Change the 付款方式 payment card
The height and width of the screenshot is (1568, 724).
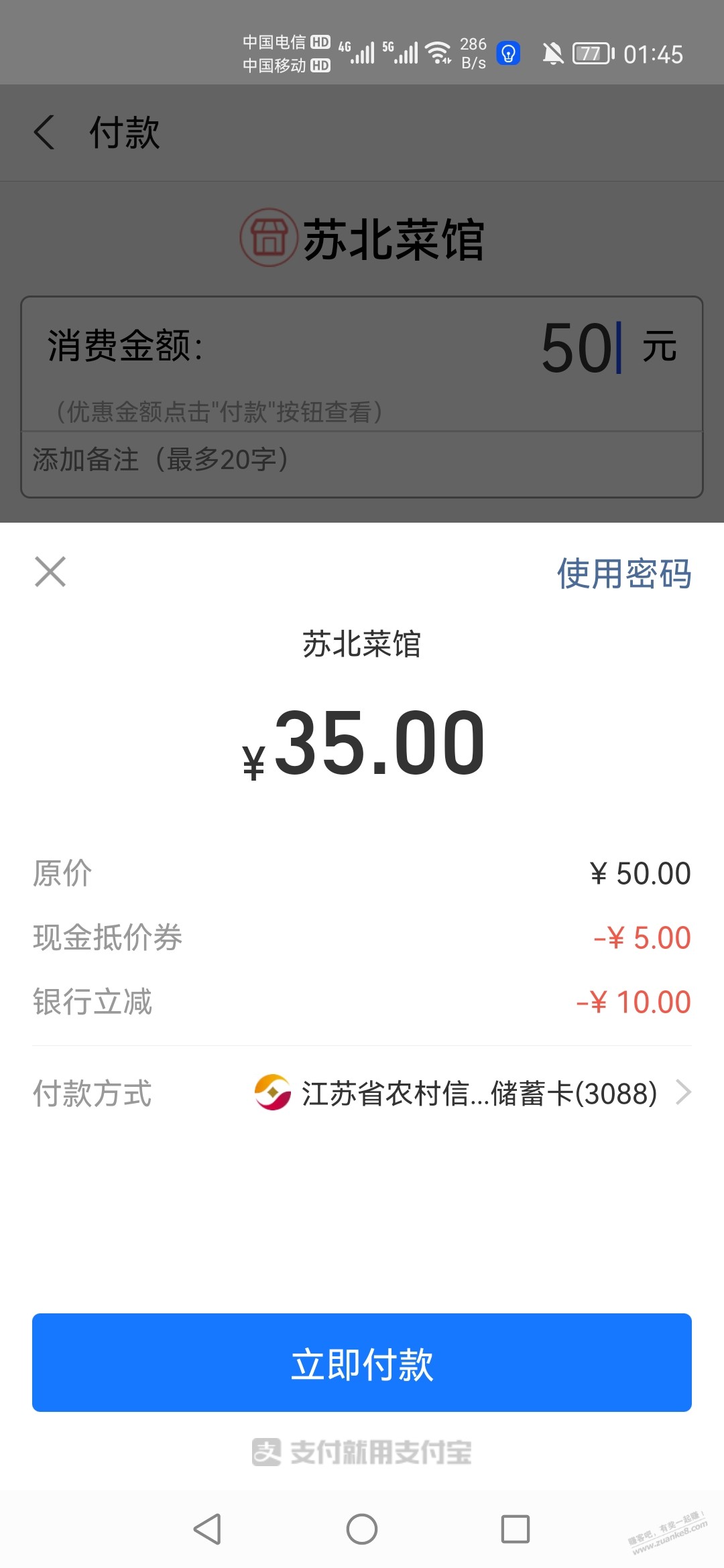pyautogui.click(x=472, y=1094)
